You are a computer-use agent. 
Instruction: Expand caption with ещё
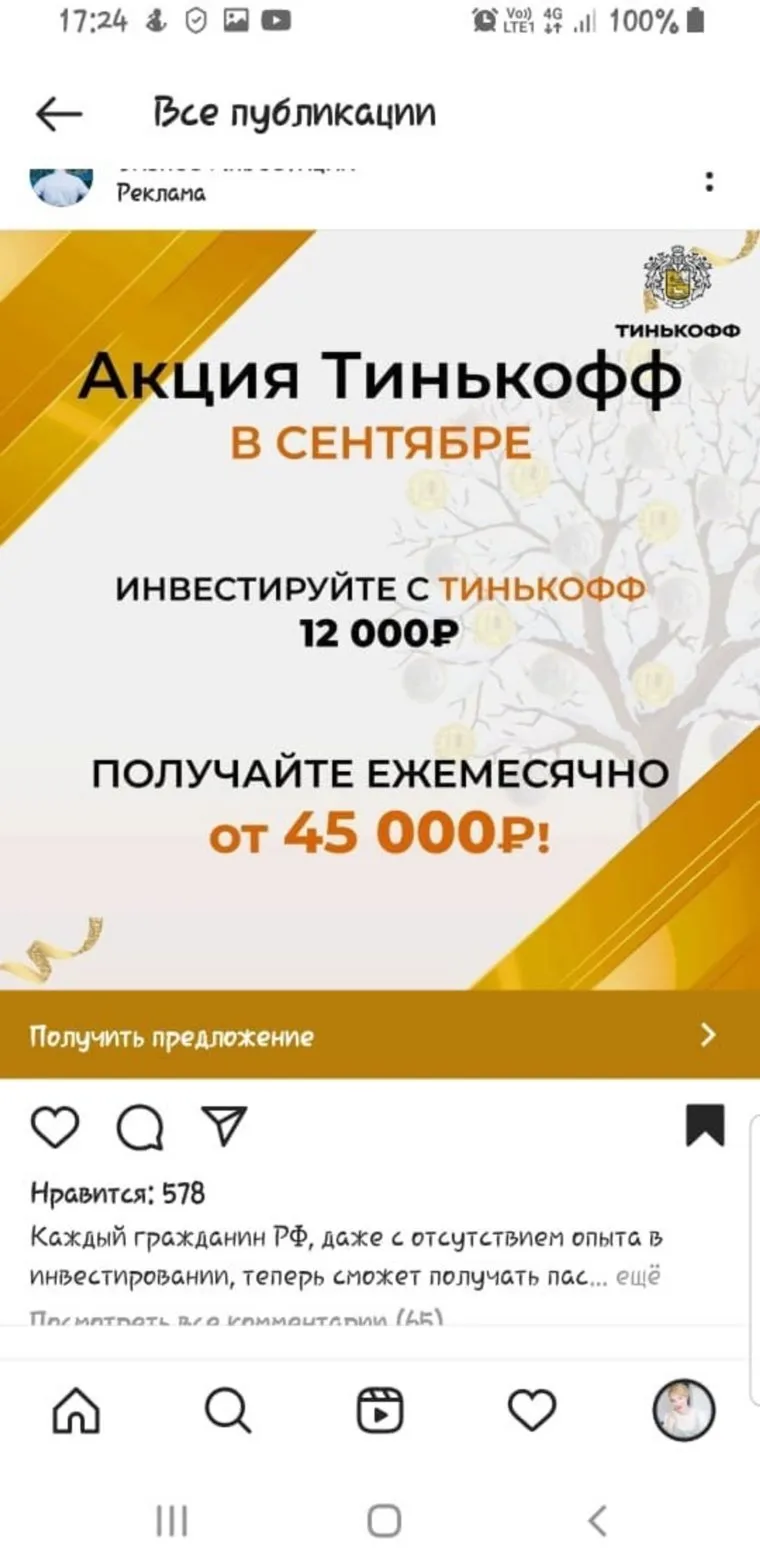(x=640, y=1278)
